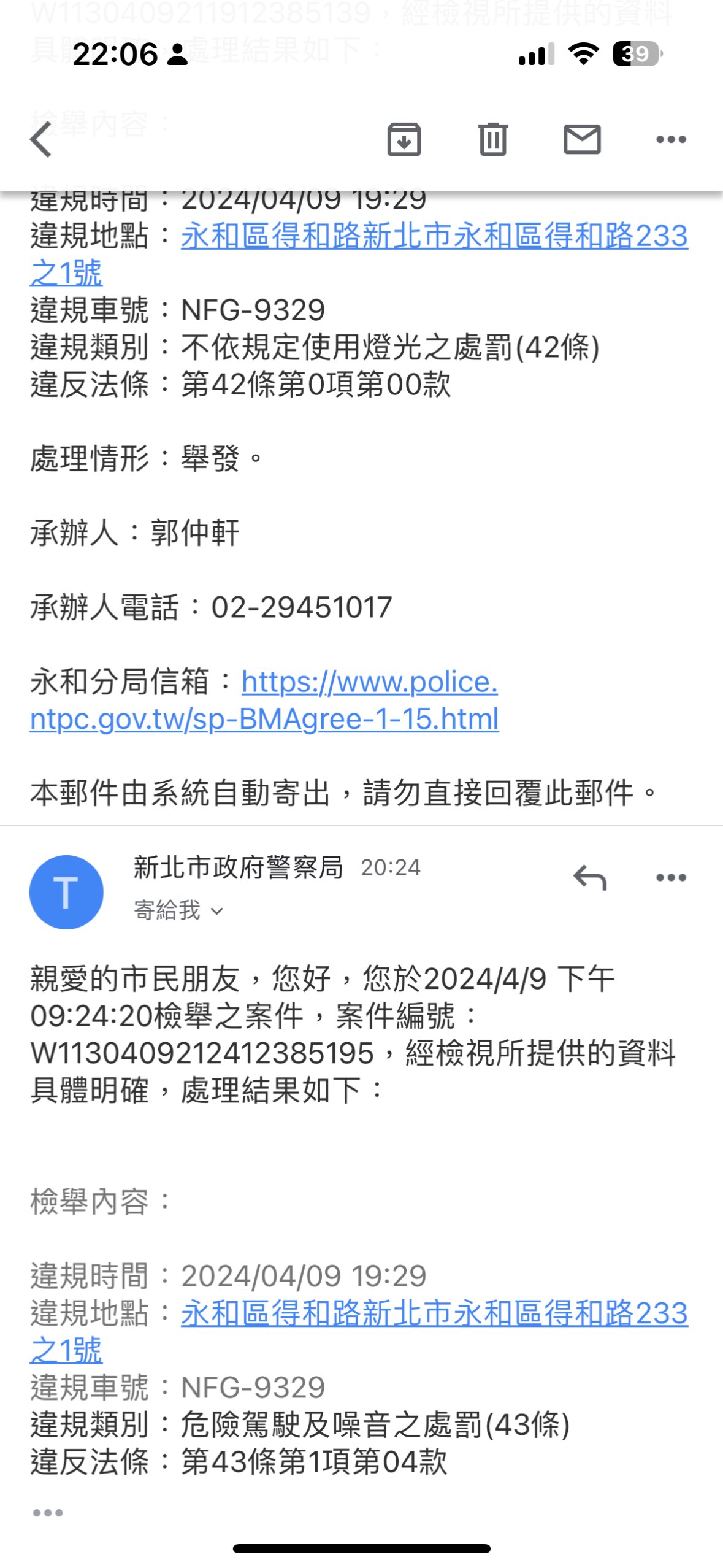The width and height of the screenshot is (723, 1568).
Task: Reply to the 20:24 message
Action: pyautogui.click(x=589, y=877)
